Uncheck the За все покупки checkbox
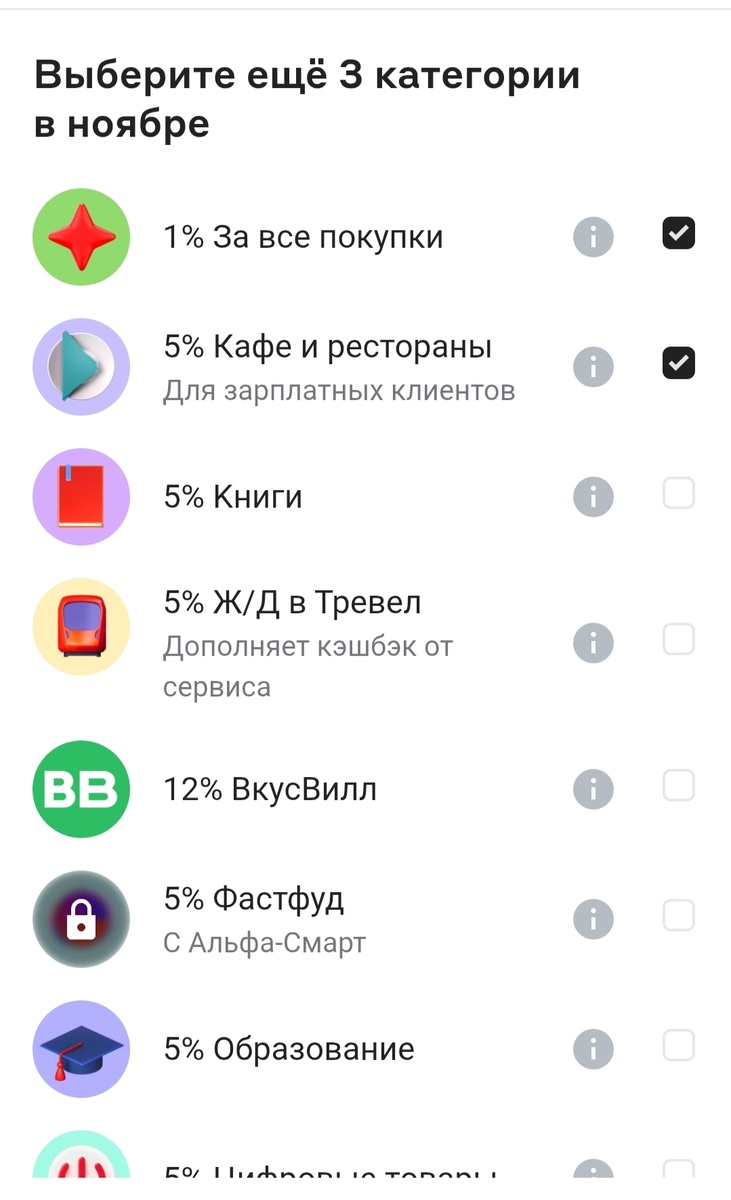Viewport: 731px width, 1200px height. coord(678,233)
